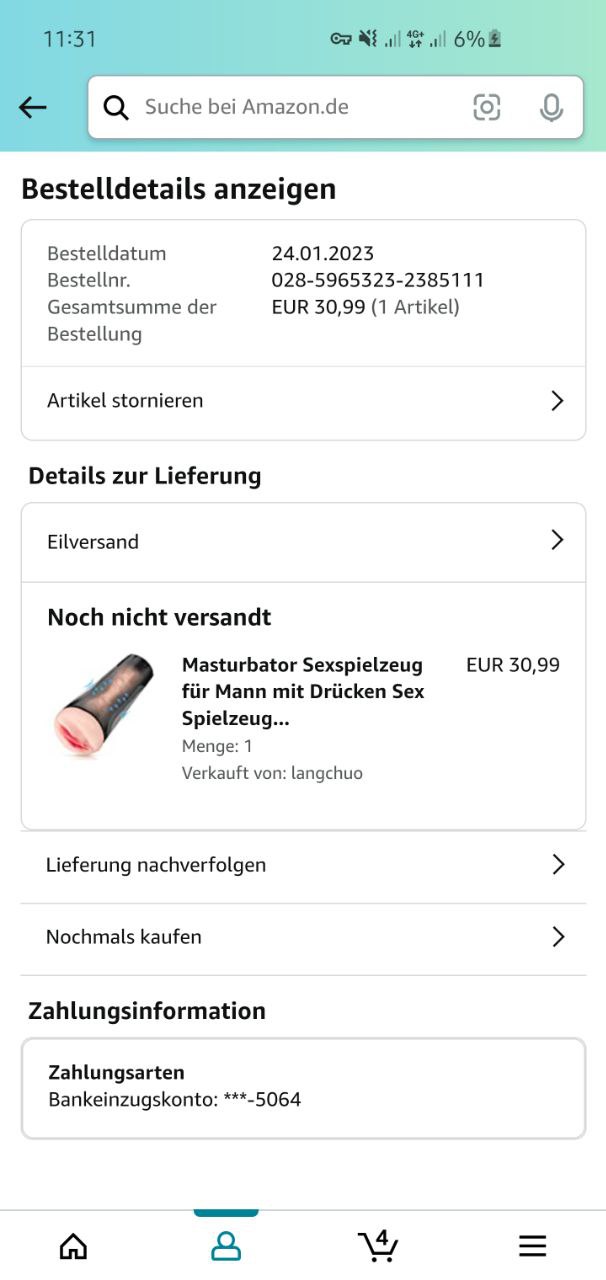Start voice search with the microphone
The image size is (606, 1280).
coord(551,107)
